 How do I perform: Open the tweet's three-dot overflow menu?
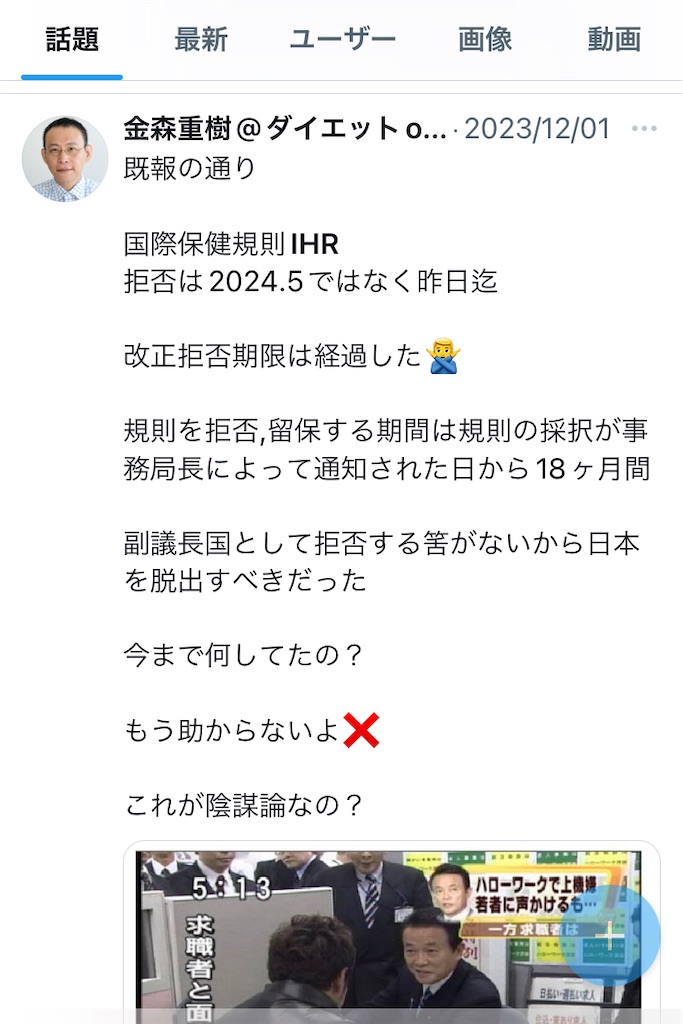pos(645,129)
